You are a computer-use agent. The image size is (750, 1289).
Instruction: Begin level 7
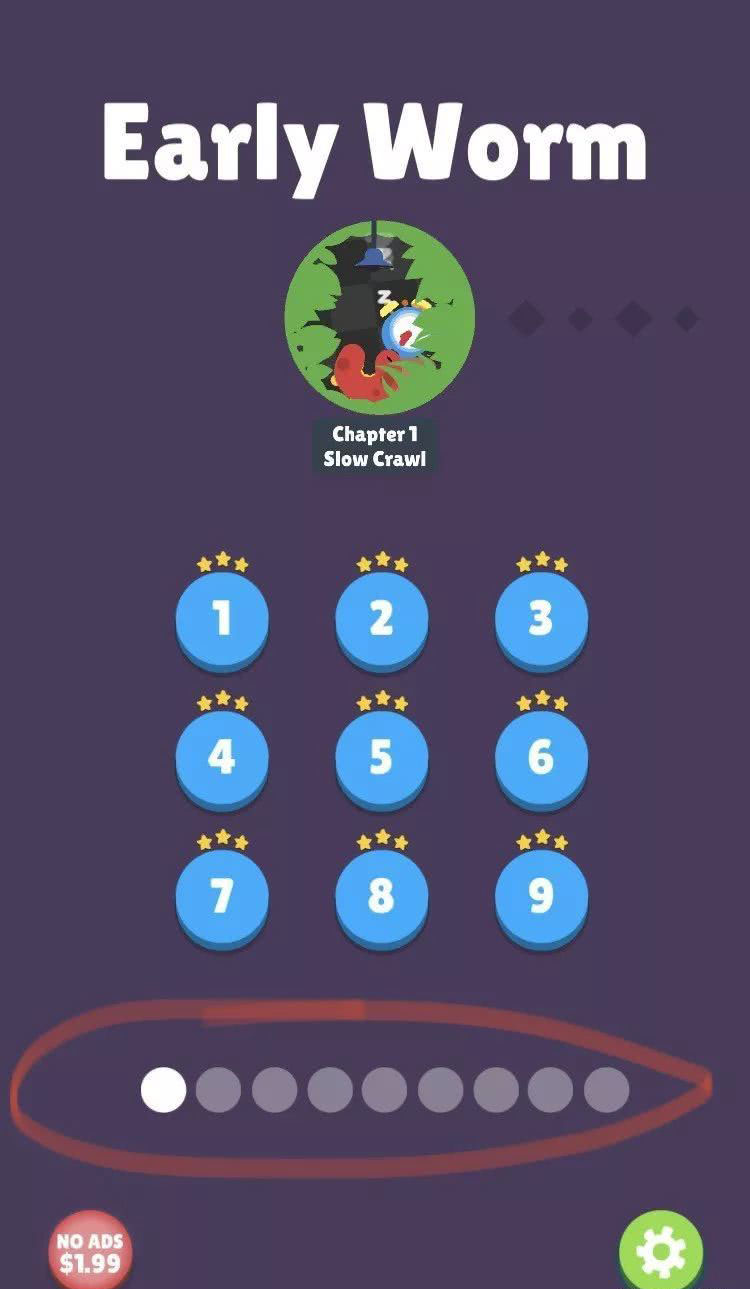tap(222, 896)
